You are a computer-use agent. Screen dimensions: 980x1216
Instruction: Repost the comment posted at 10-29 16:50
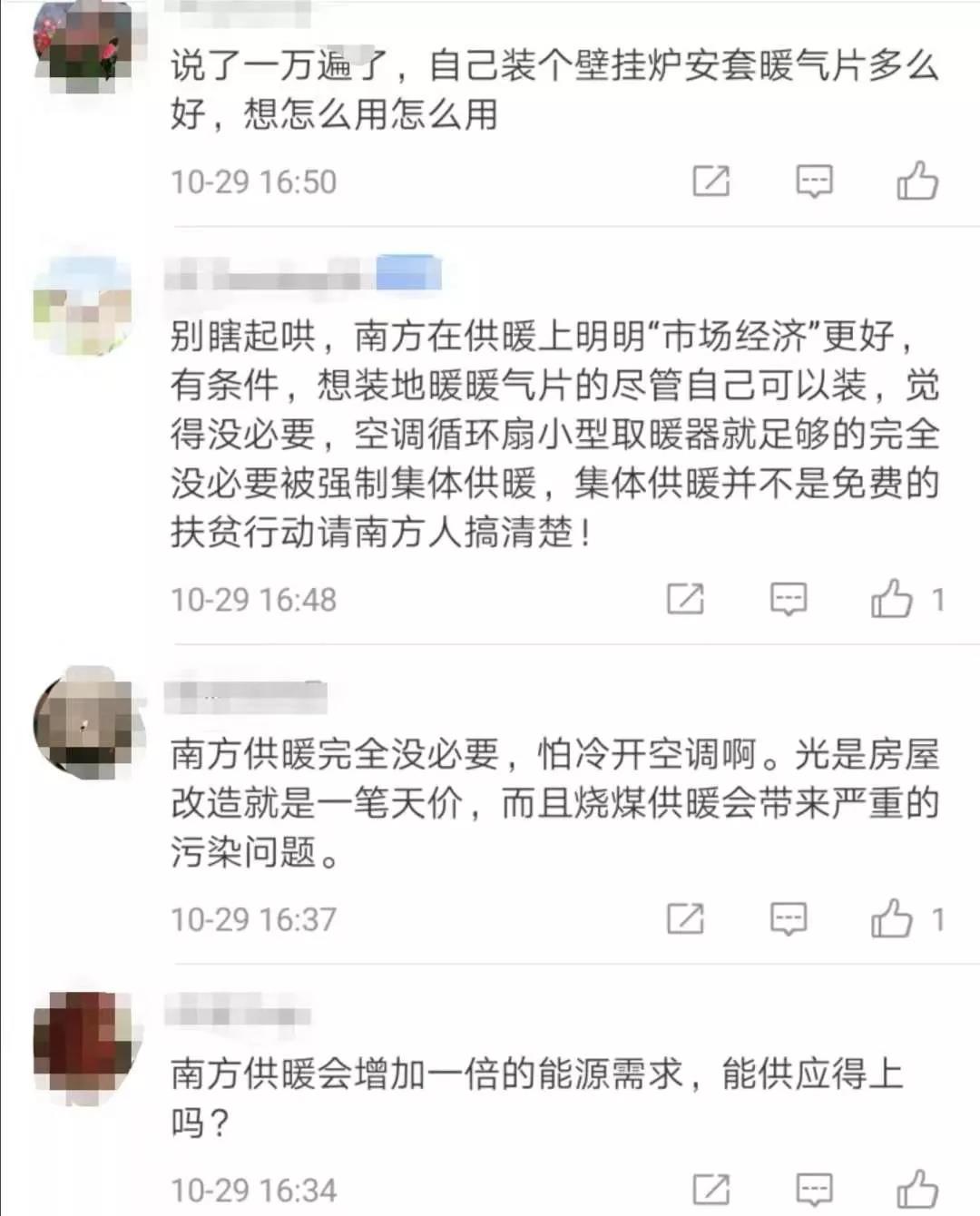click(710, 181)
